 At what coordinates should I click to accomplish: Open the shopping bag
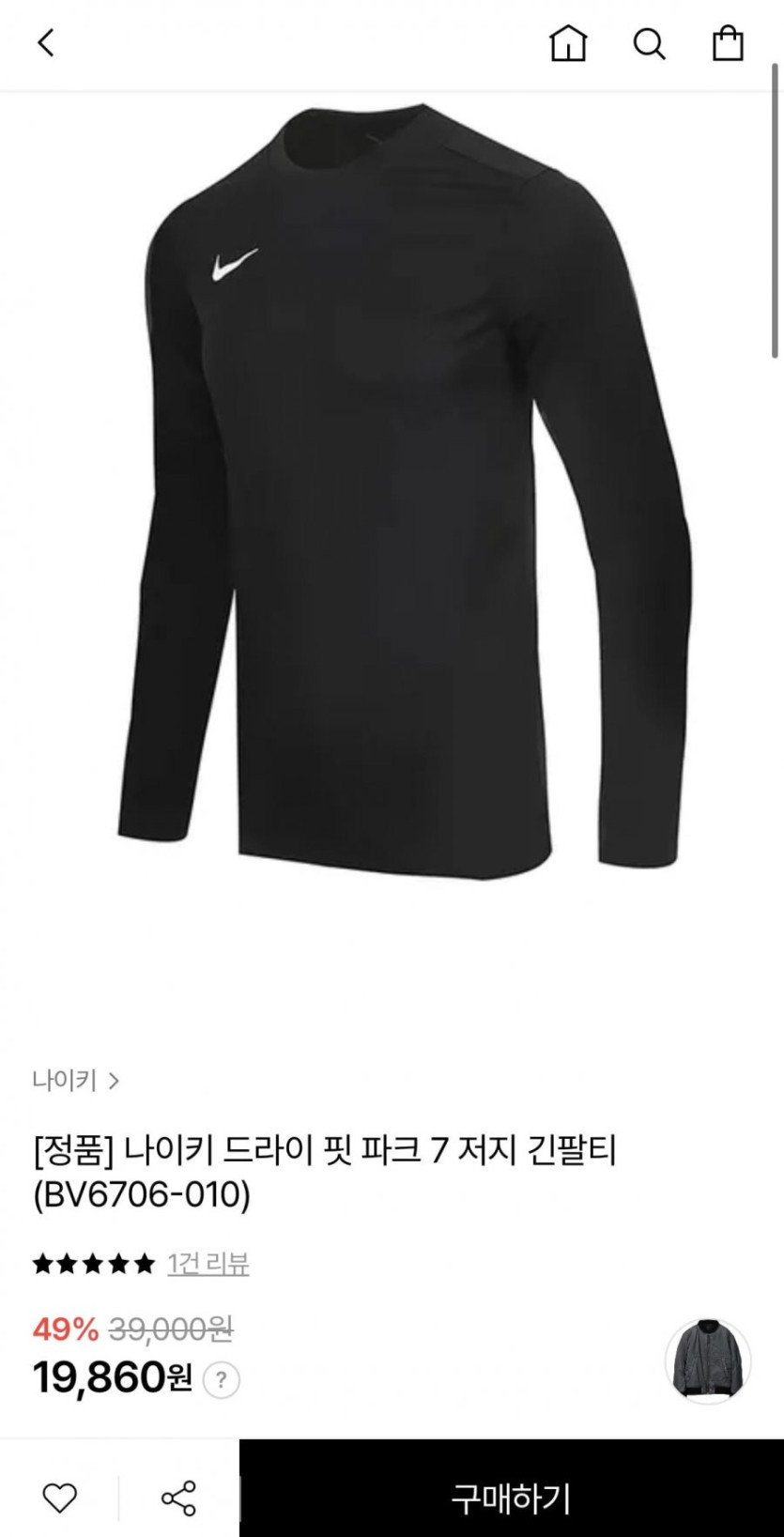click(728, 43)
